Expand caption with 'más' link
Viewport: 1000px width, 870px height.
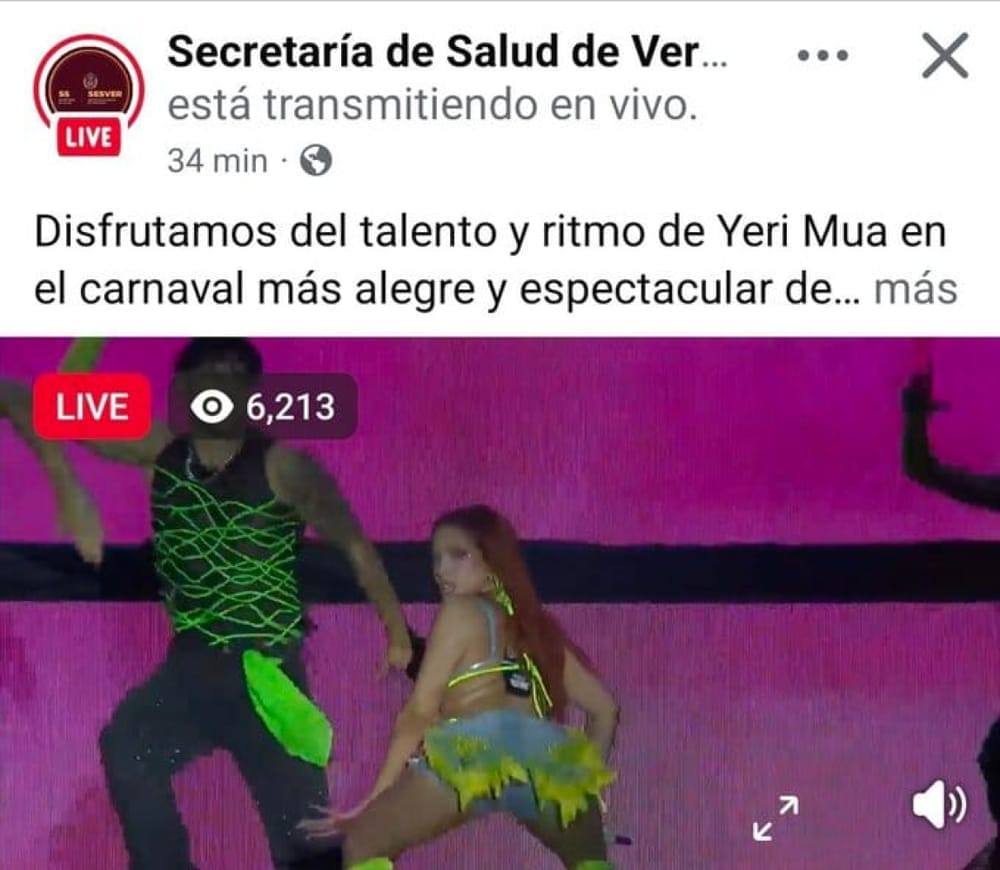pyautogui.click(x=915, y=290)
